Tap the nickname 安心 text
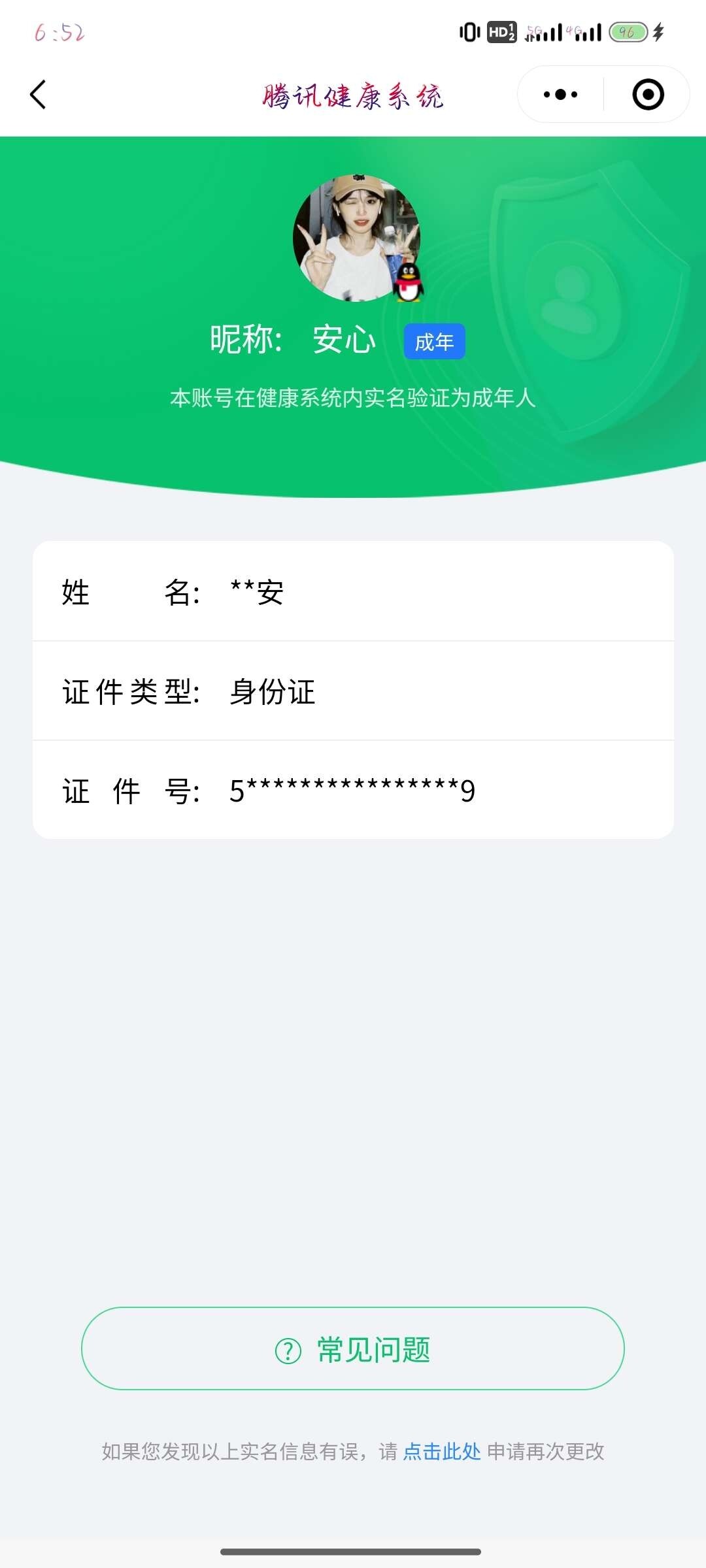The image size is (706, 1568). [343, 340]
